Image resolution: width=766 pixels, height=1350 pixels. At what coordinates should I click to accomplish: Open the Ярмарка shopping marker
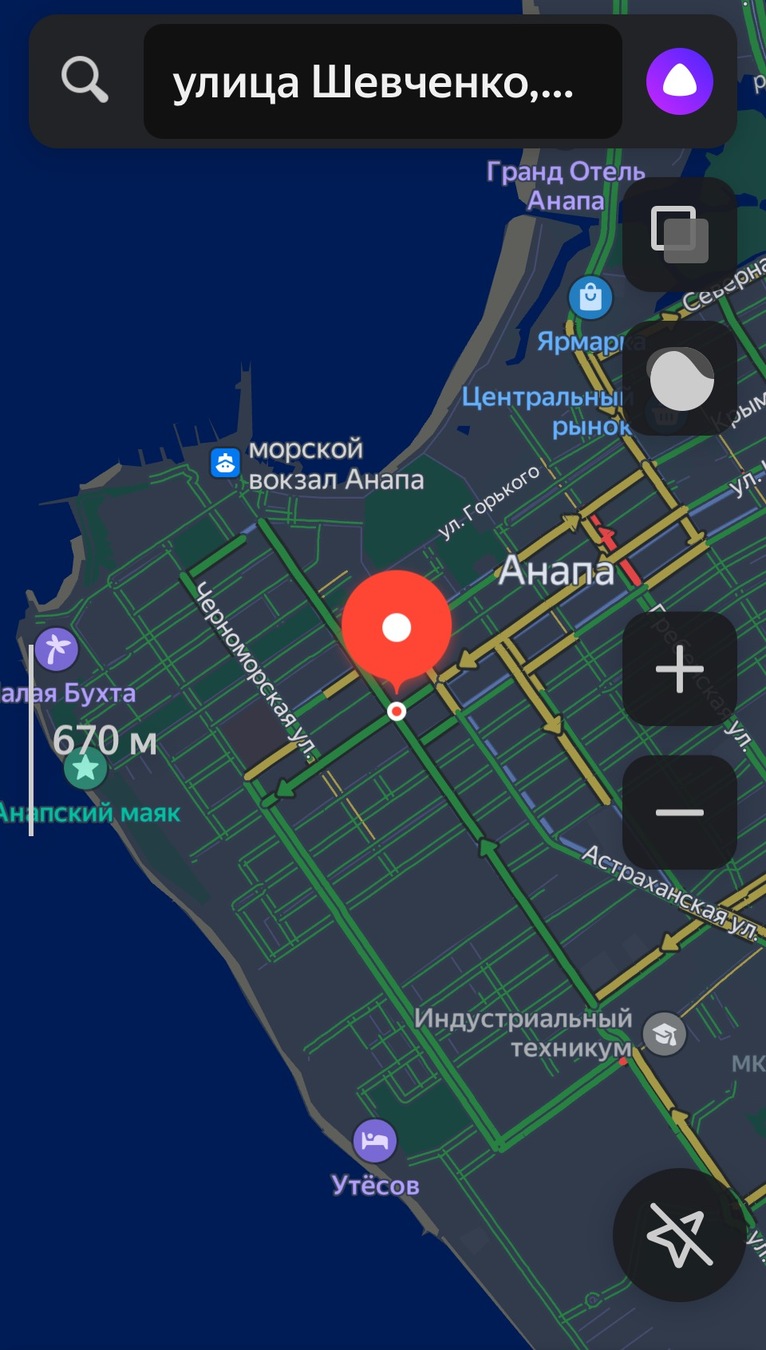[590, 296]
